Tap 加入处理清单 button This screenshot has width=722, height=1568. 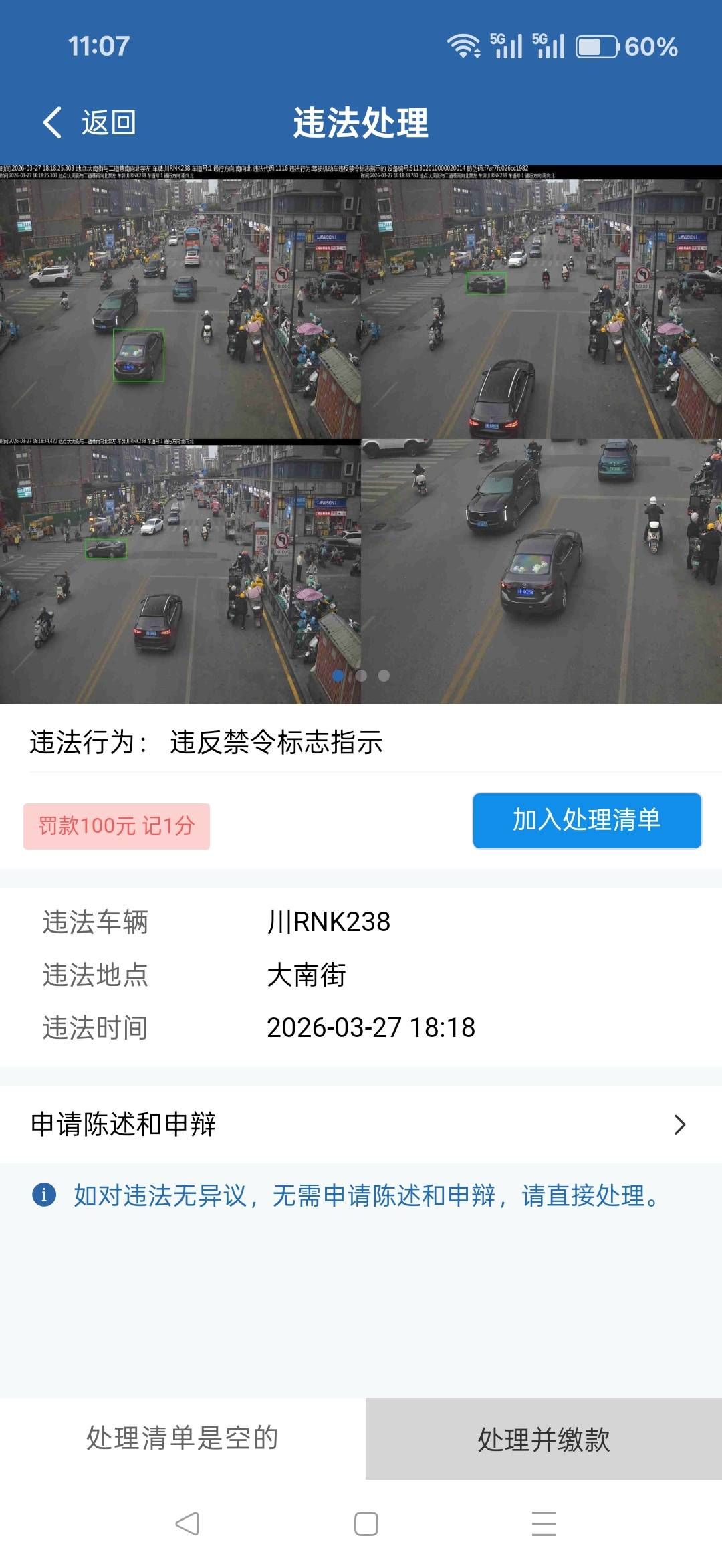[586, 820]
